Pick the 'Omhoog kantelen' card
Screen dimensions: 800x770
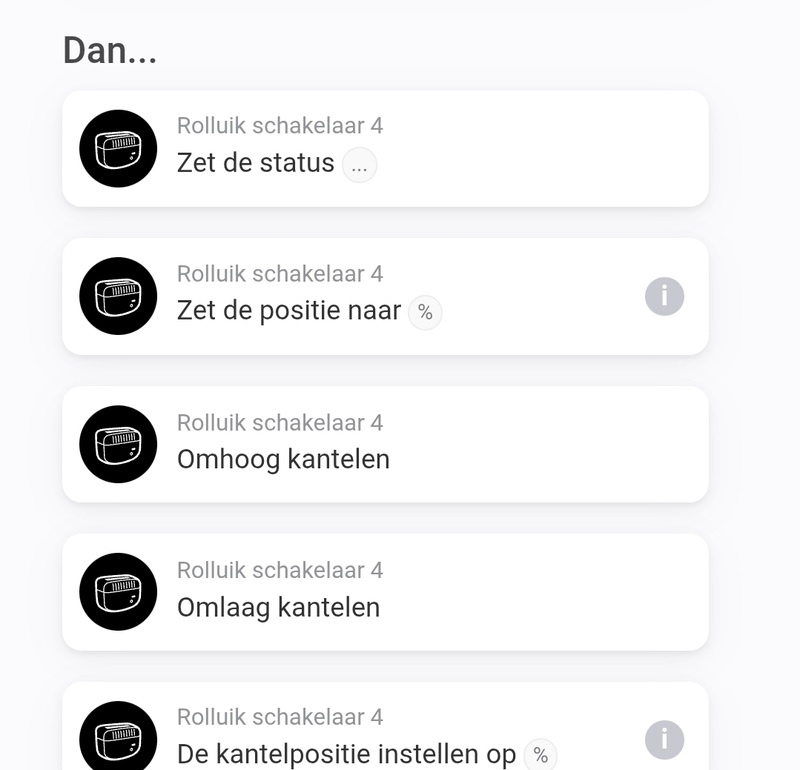tap(385, 445)
